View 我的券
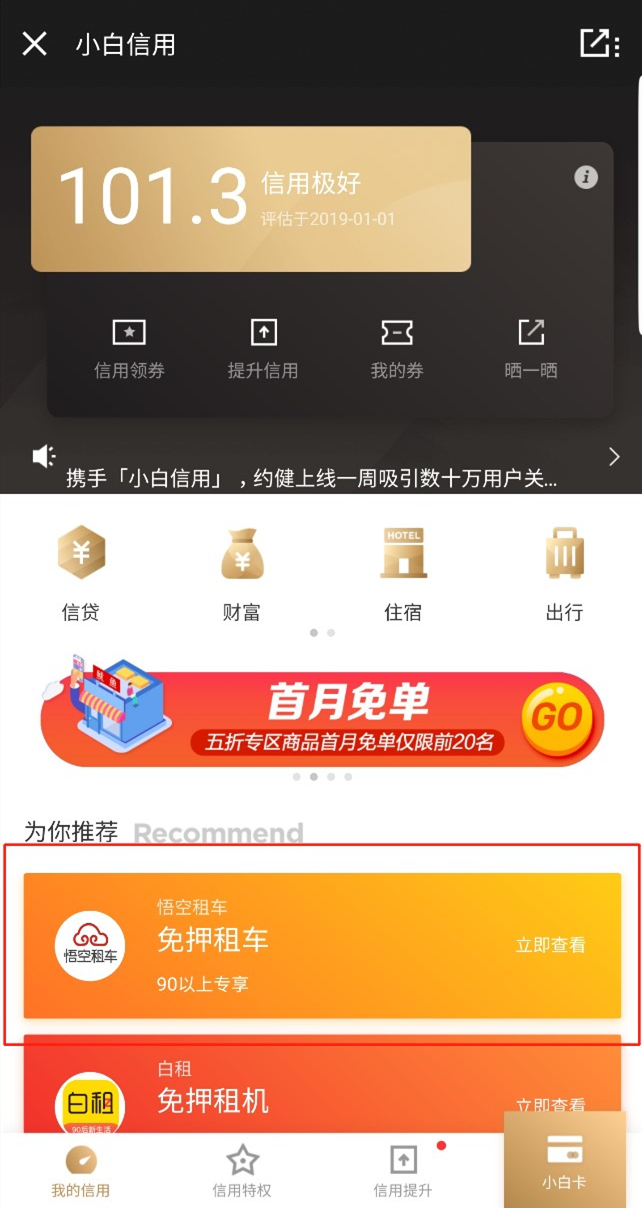The image size is (642, 1208). tap(397, 349)
